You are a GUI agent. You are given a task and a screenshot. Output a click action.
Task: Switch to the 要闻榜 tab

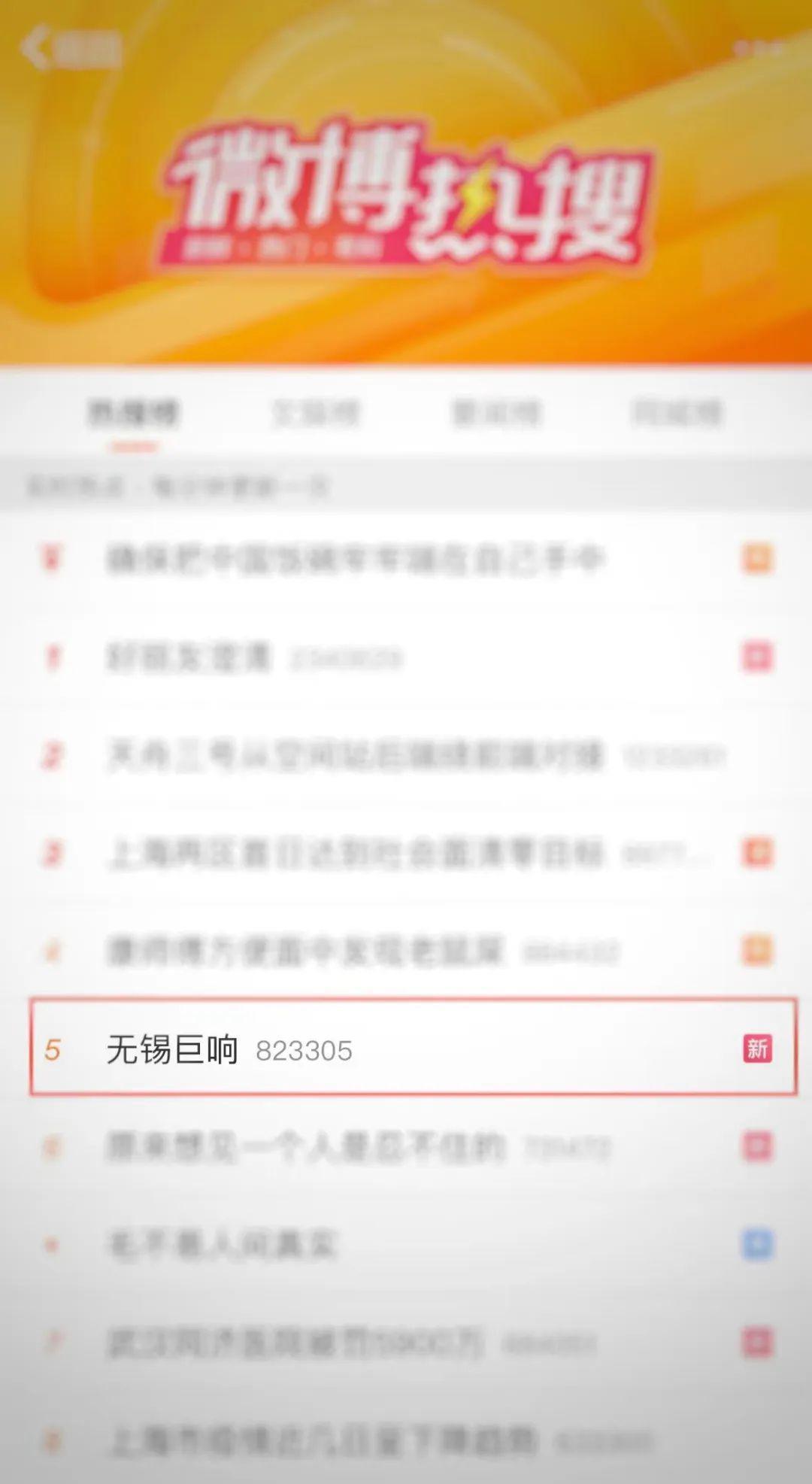point(496,413)
